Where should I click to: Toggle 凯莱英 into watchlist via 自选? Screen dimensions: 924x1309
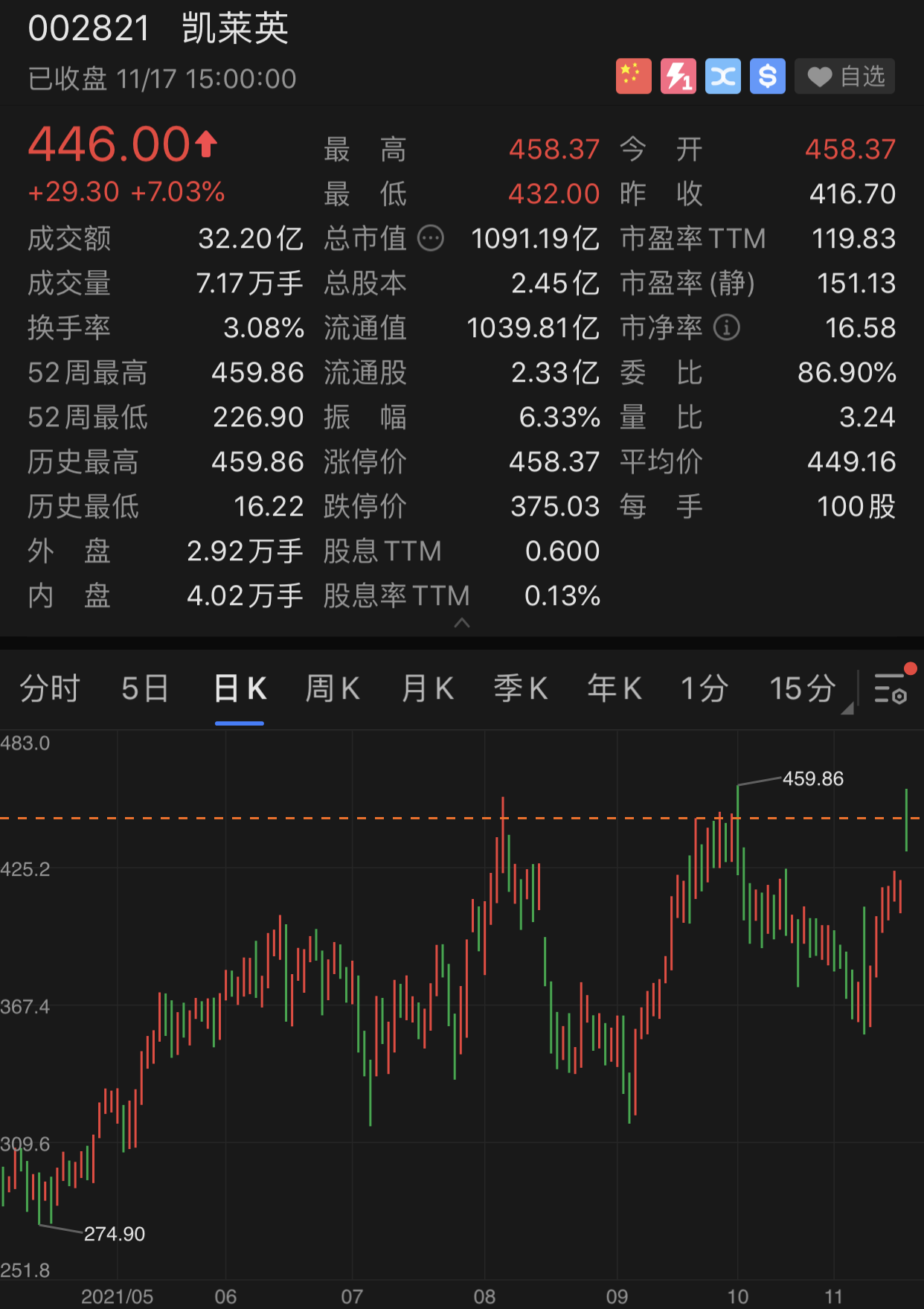pyautogui.click(x=844, y=76)
